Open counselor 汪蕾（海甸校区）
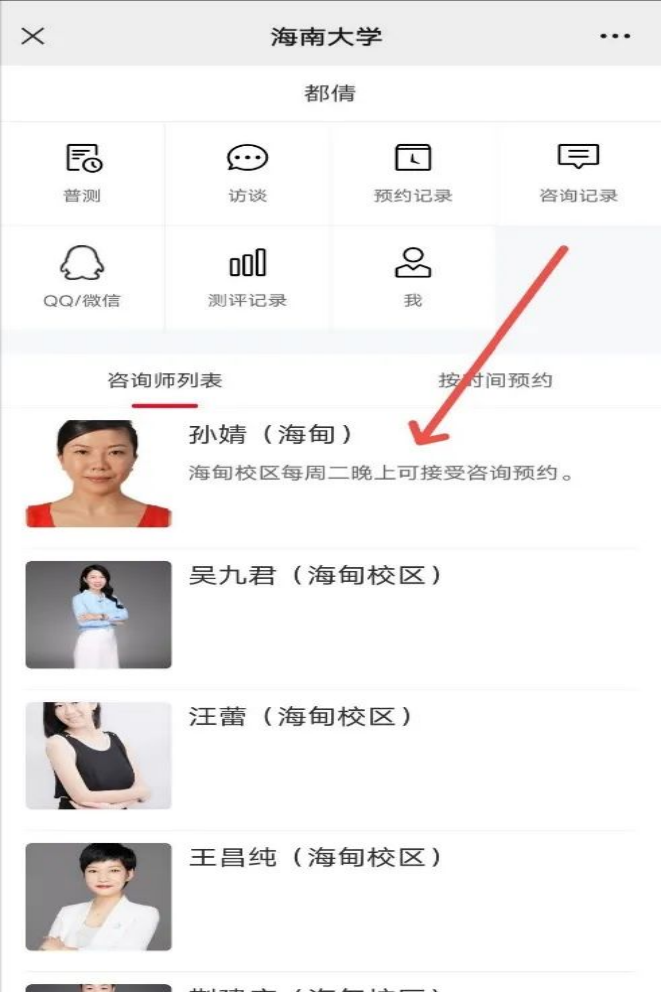 330,755
